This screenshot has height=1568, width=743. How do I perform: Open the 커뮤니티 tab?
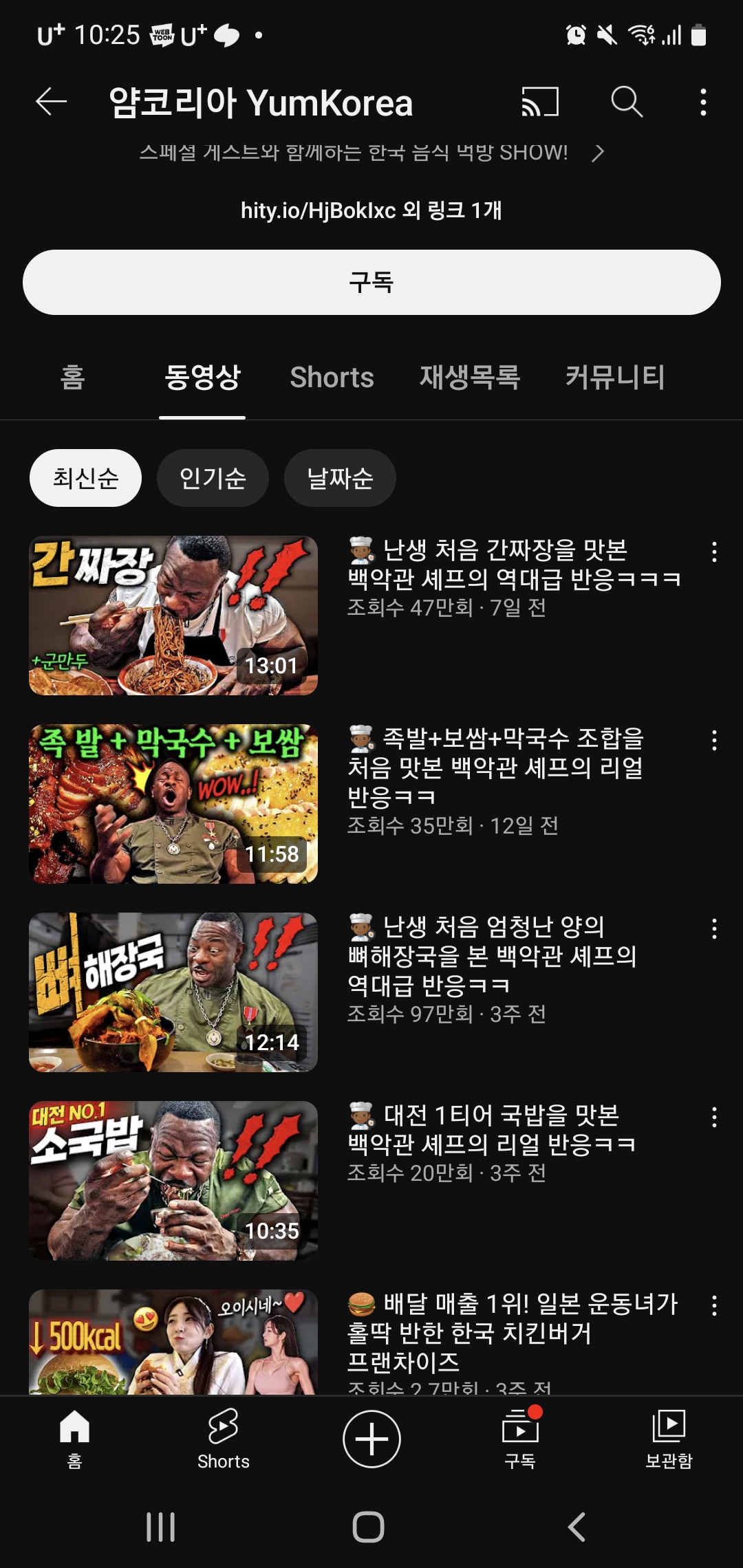[614, 378]
